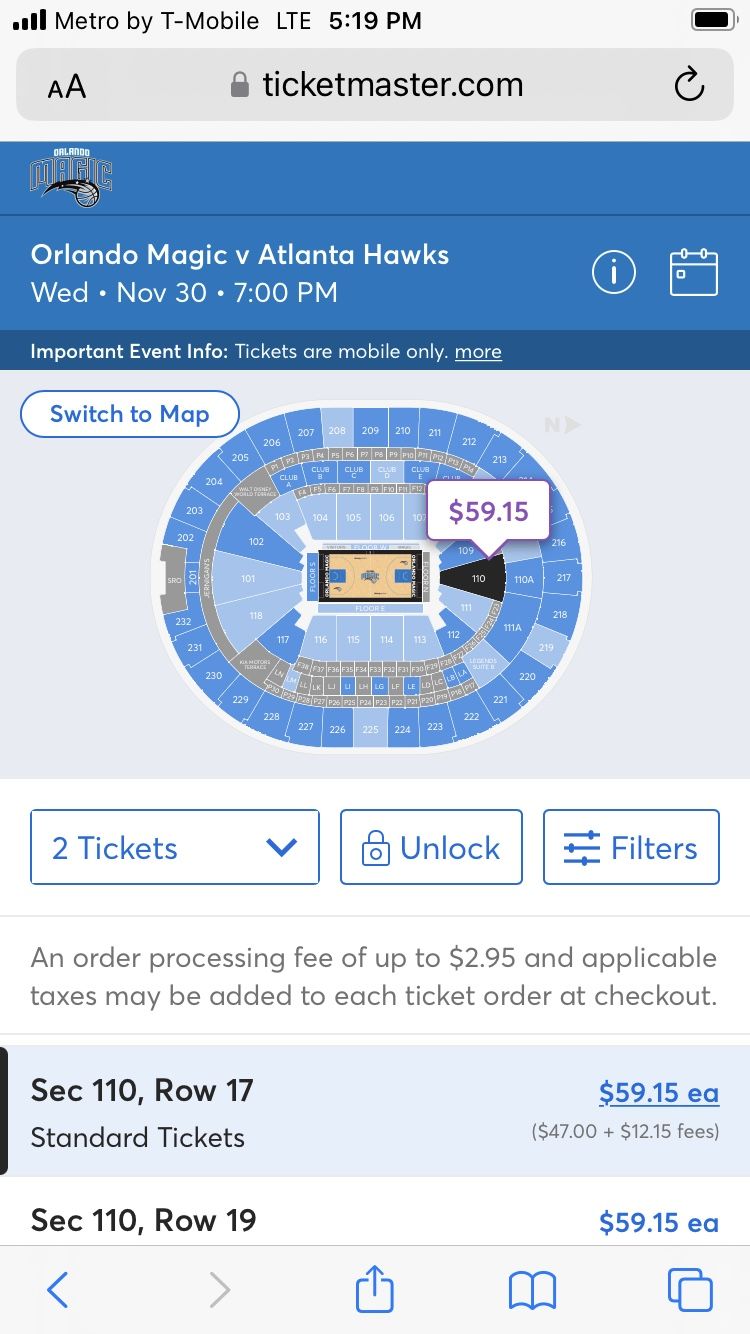Tap the Orlando Magic logo

70,178
